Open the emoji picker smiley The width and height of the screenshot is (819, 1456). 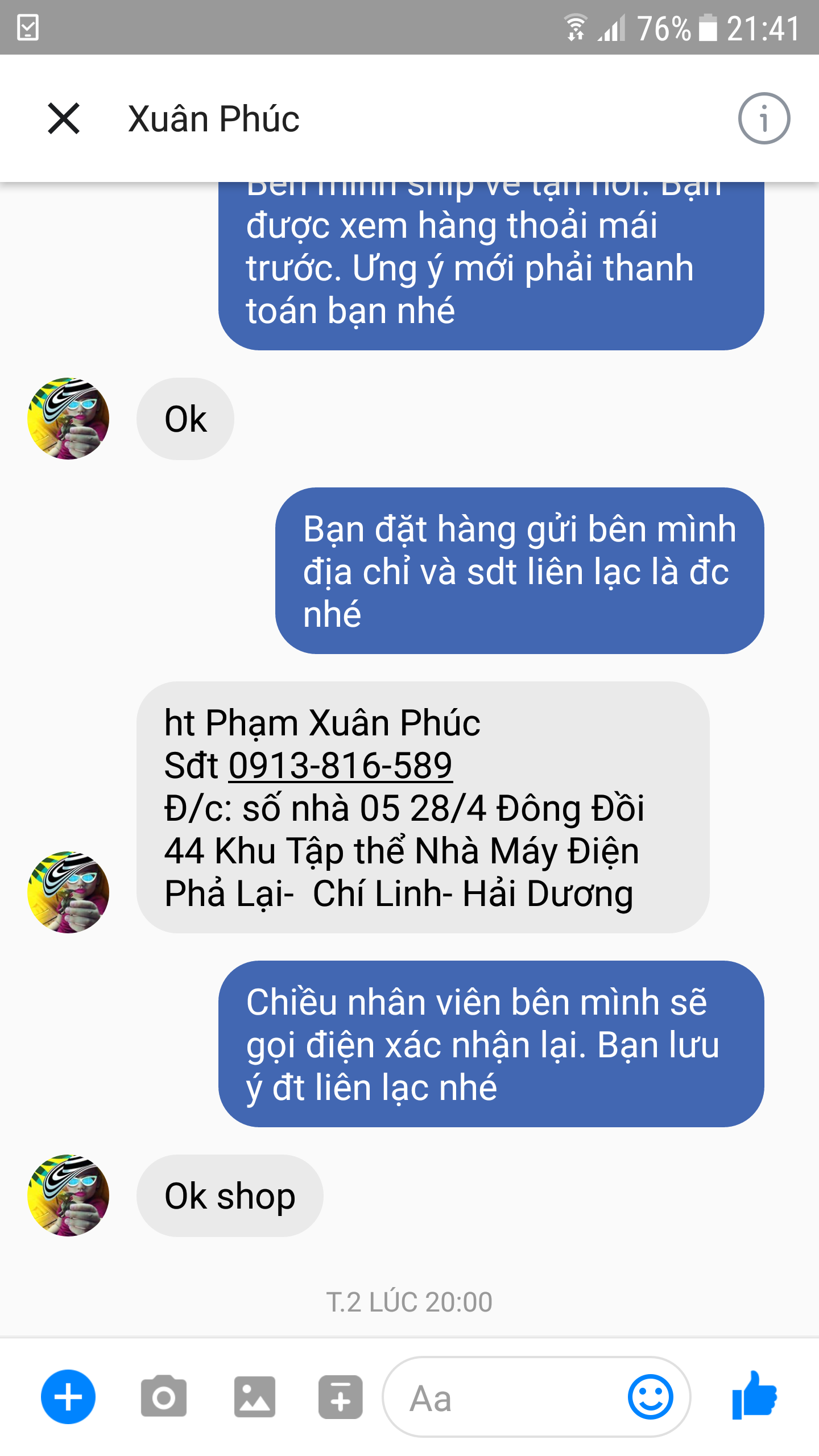pos(650,1397)
